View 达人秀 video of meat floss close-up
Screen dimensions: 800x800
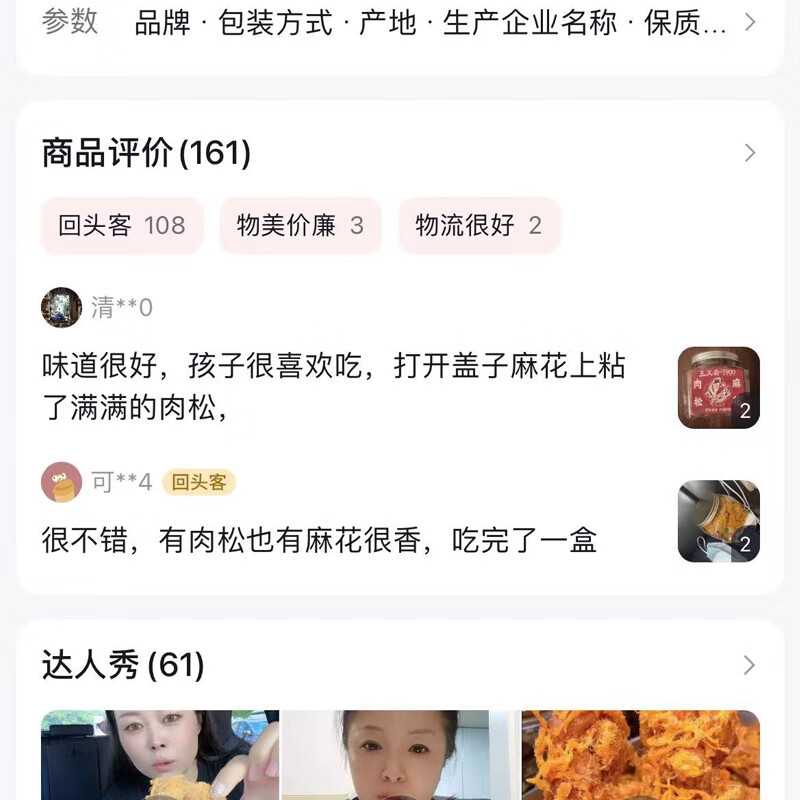click(640, 755)
